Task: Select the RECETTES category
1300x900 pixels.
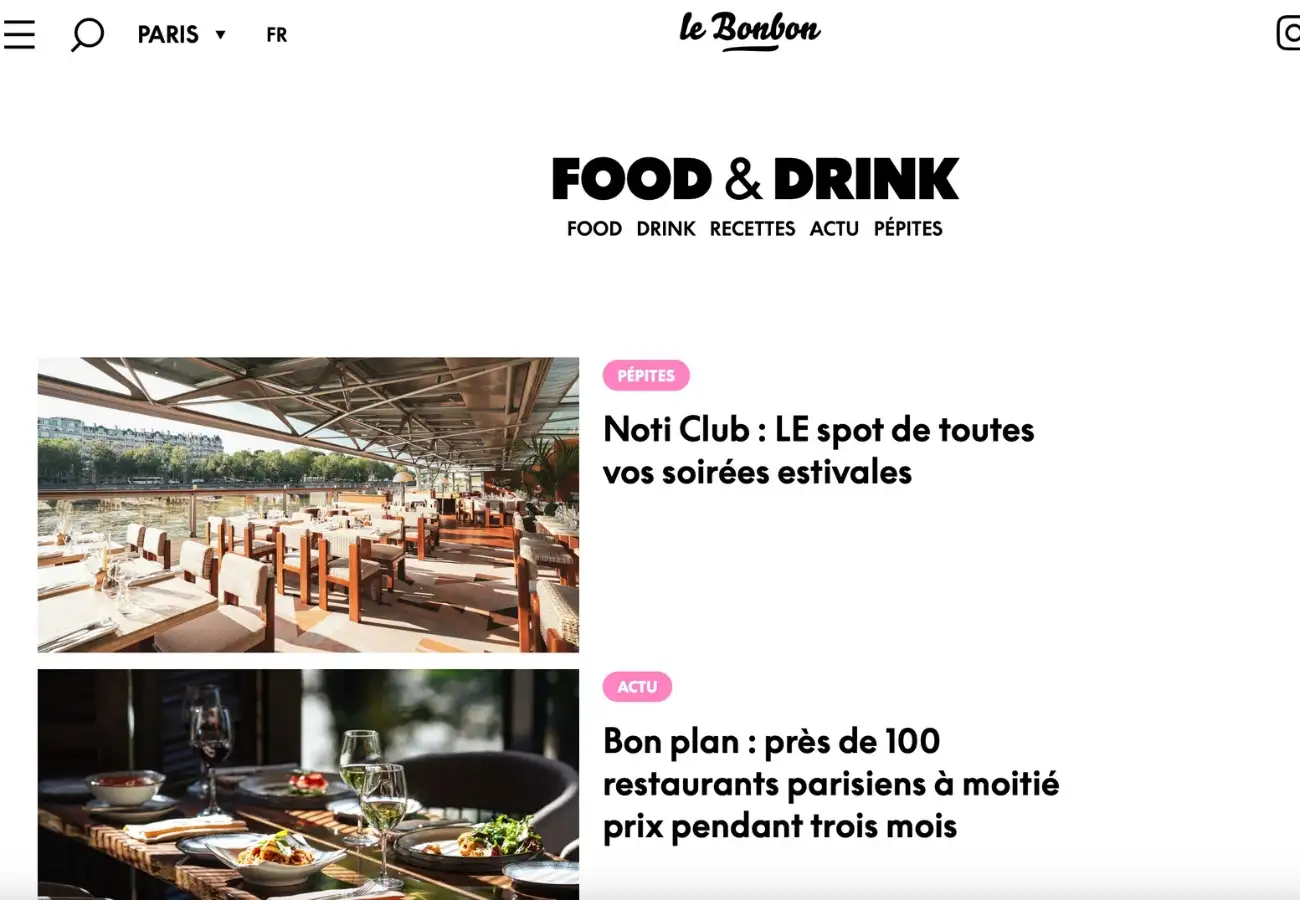Action: 752,229
